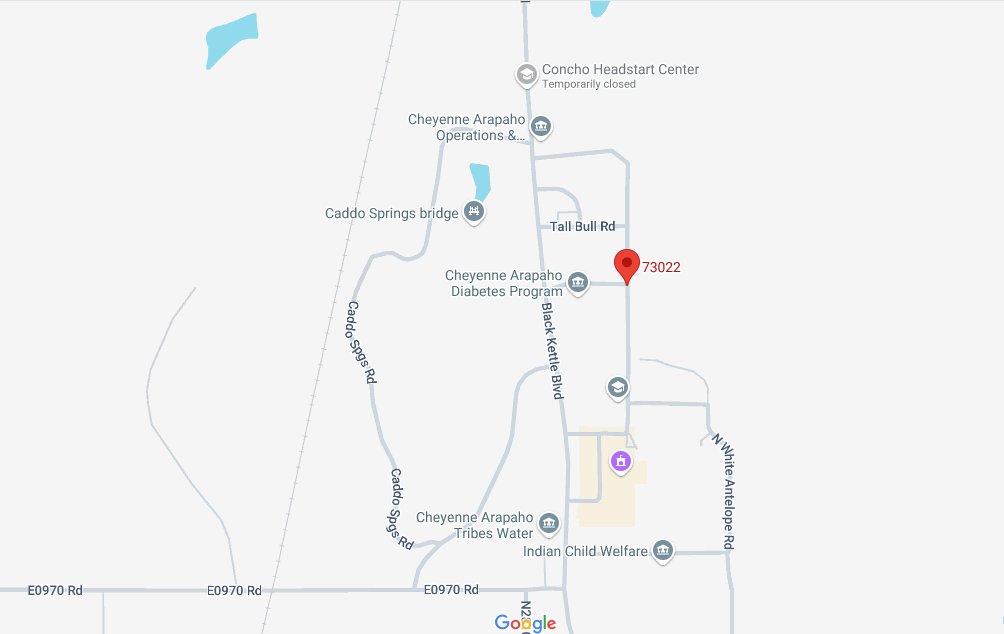Open the purple museum marker

click(621, 461)
